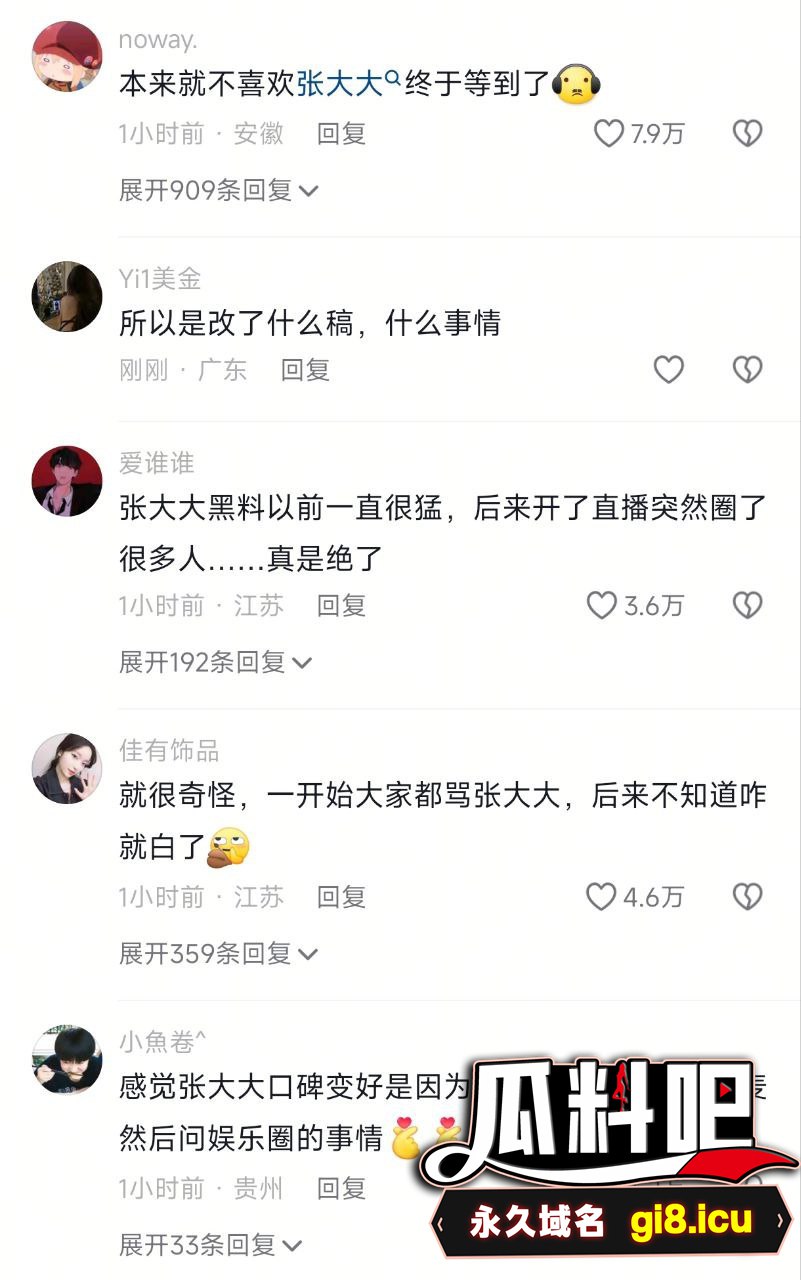Dislike Yi1美金's comment
The width and height of the screenshot is (801, 1280).
(x=747, y=370)
